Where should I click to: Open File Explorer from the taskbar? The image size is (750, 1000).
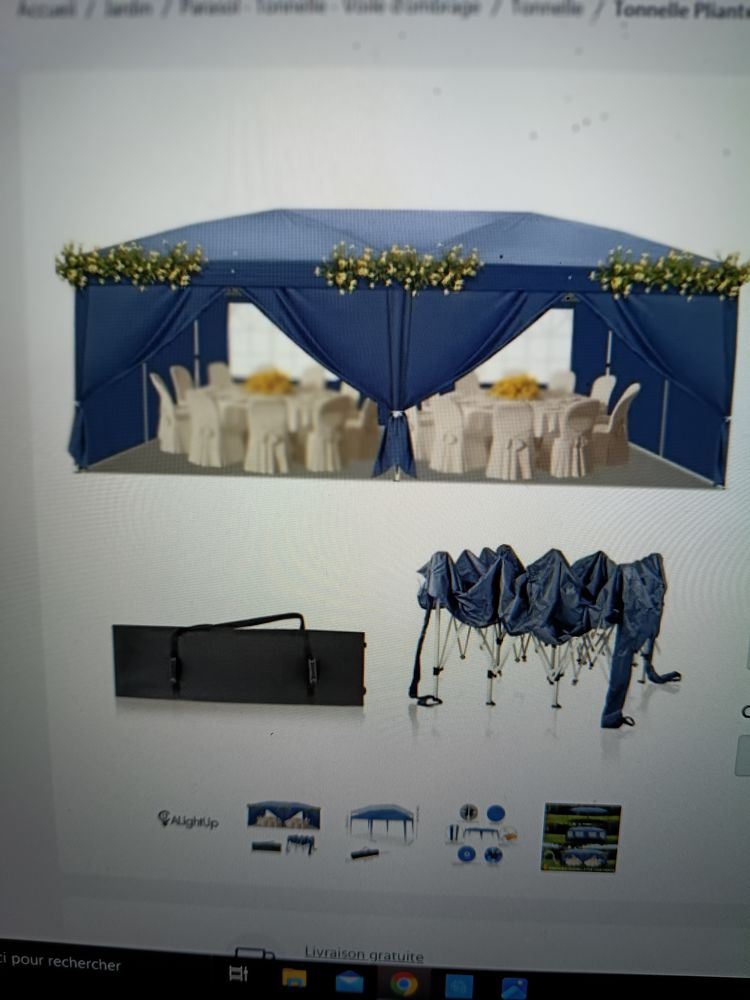(x=294, y=977)
